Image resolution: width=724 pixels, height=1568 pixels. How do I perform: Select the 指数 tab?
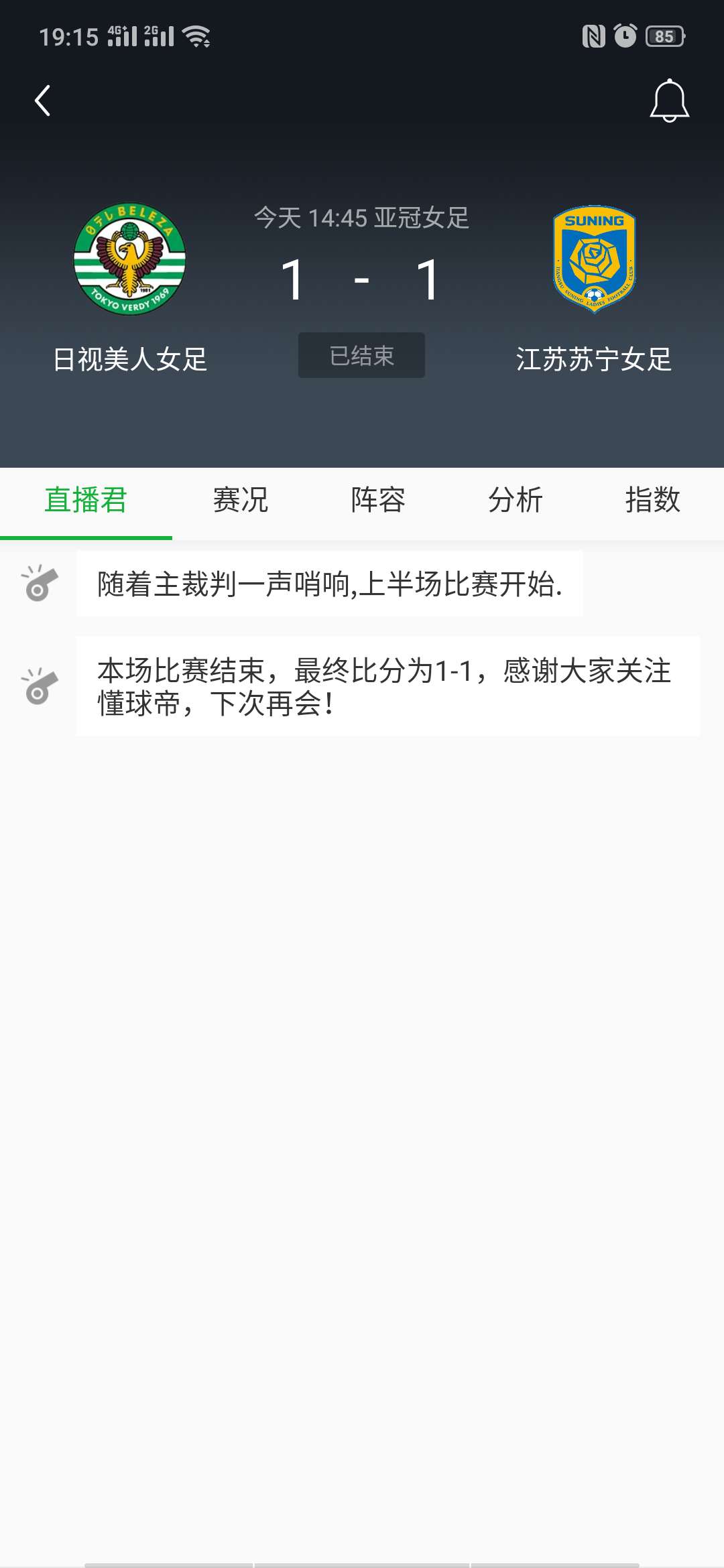652,500
